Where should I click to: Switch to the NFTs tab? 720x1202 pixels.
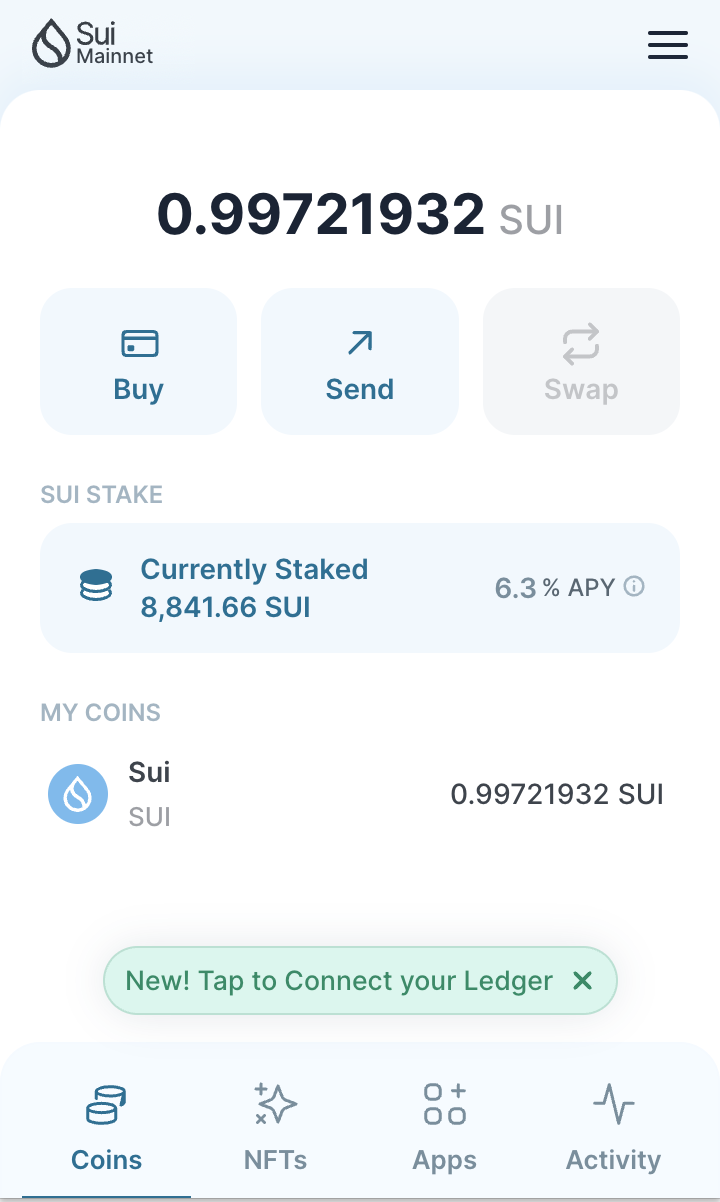tap(275, 1126)
